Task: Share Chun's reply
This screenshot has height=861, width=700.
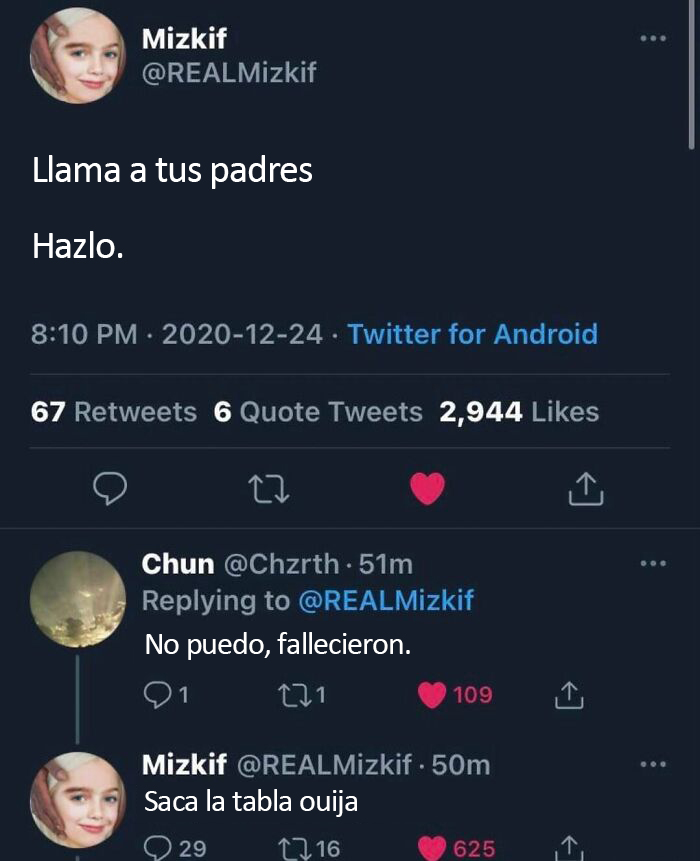Action: [567, 694]
